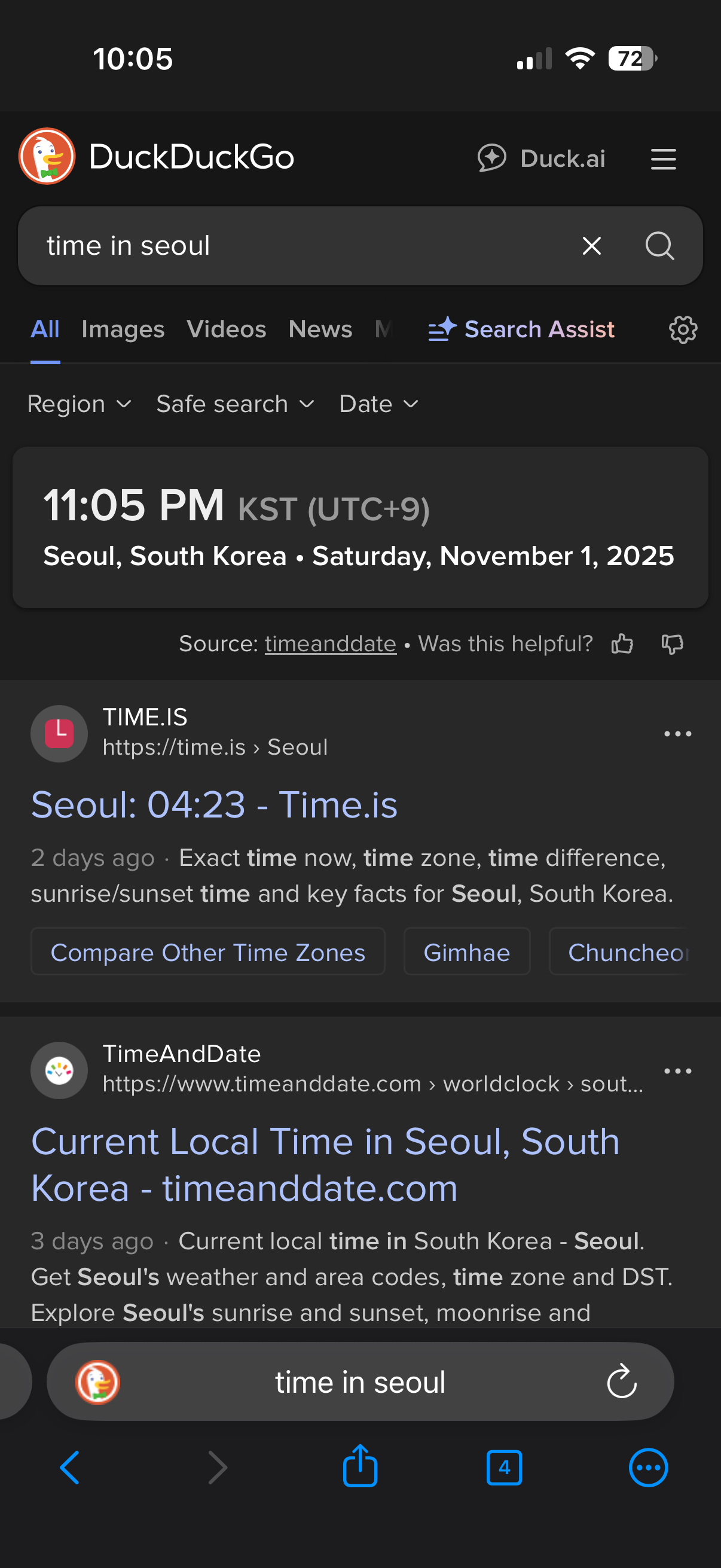Open Search Assist
Image resolution: width=721 pixels, height=1568 pixels.
click(521, 330)
